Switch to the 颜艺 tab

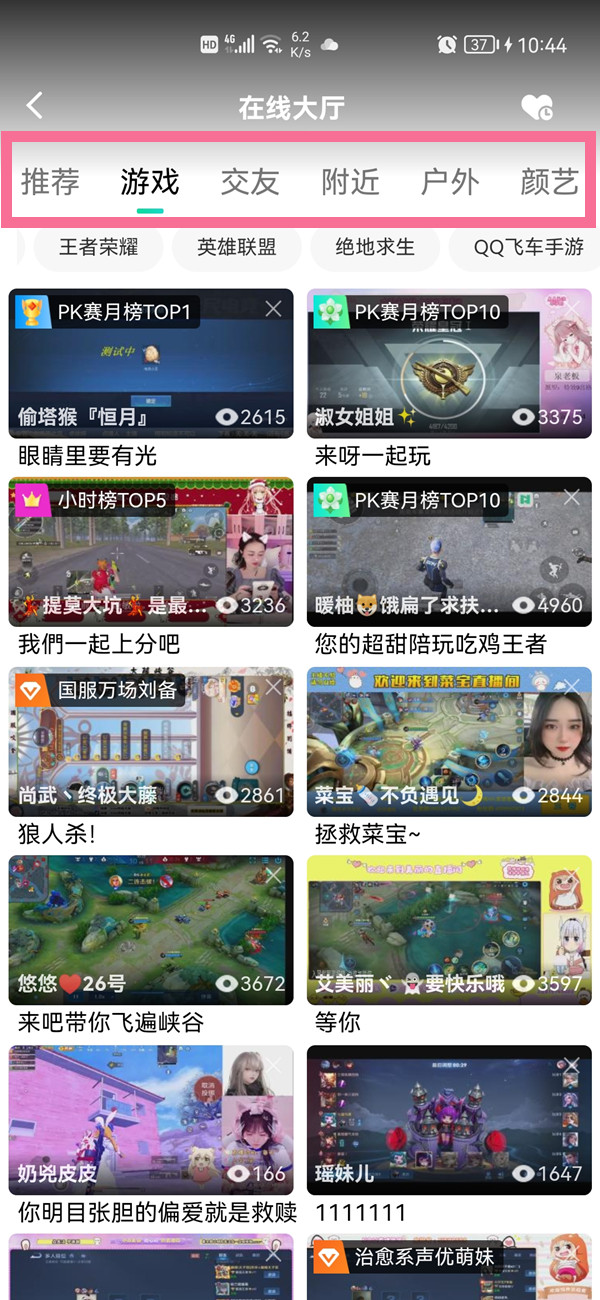coord(549,182)
